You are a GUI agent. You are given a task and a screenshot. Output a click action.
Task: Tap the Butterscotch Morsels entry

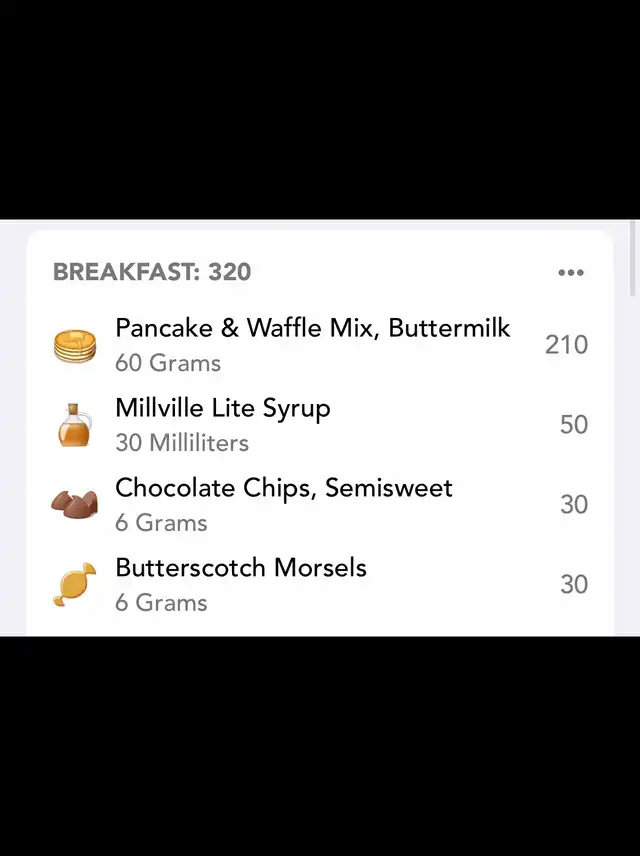coord(240,584)
